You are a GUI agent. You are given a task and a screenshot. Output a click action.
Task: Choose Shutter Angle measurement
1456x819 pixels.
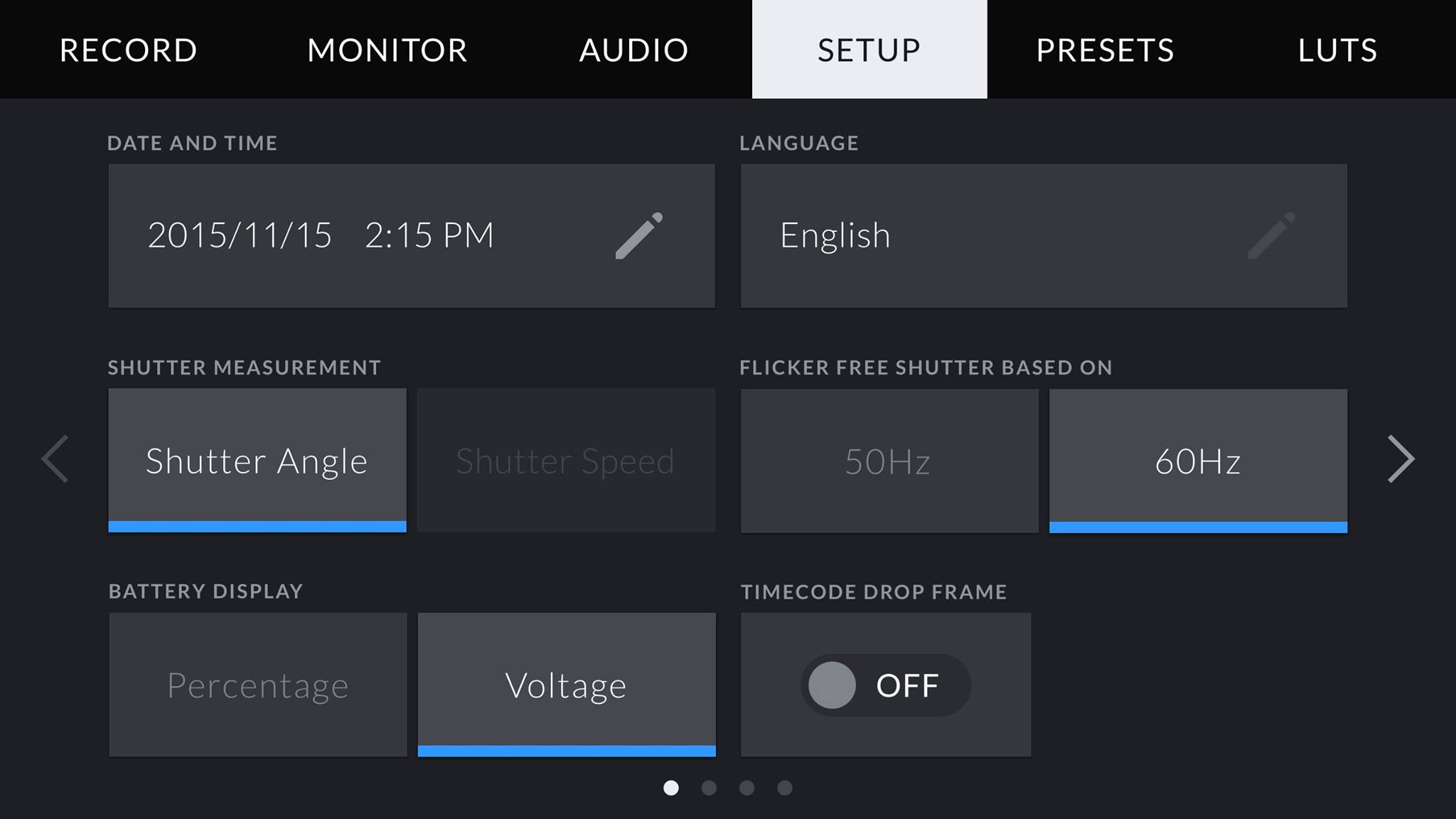(x=257, y=461)
